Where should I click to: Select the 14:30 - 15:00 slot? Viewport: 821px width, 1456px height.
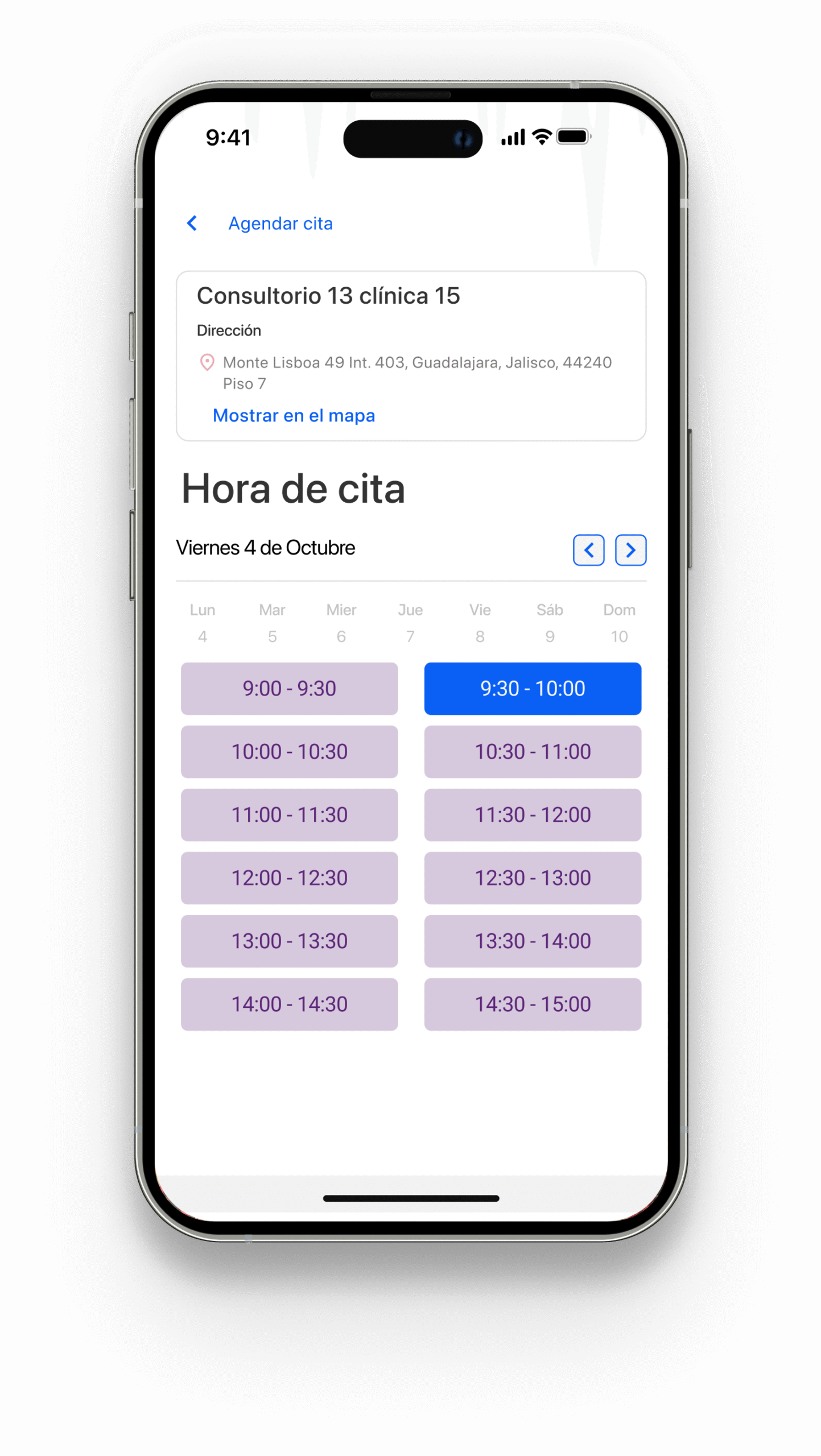[533, 1004]
